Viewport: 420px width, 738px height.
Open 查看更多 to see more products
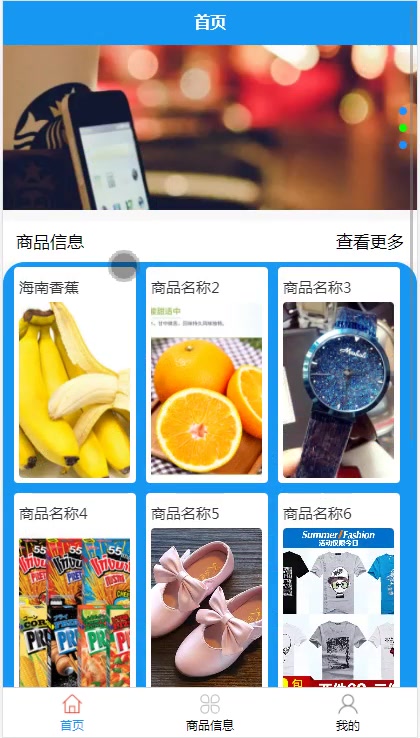(x=370, y=242)
